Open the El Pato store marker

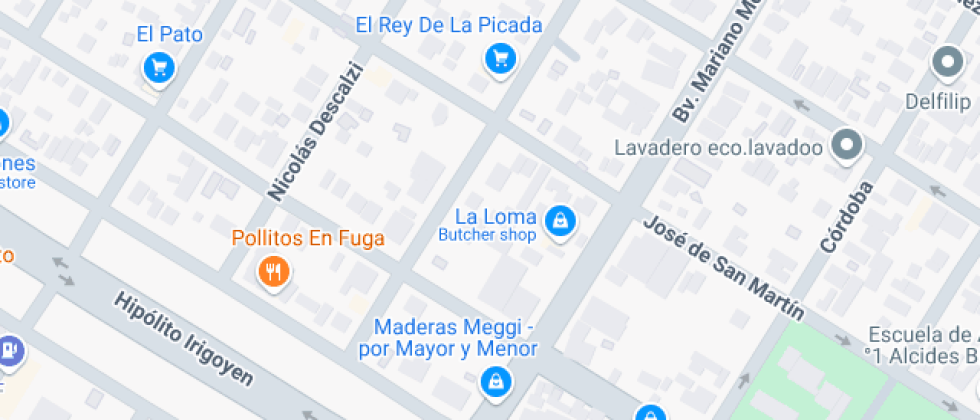tap(159, 68)
